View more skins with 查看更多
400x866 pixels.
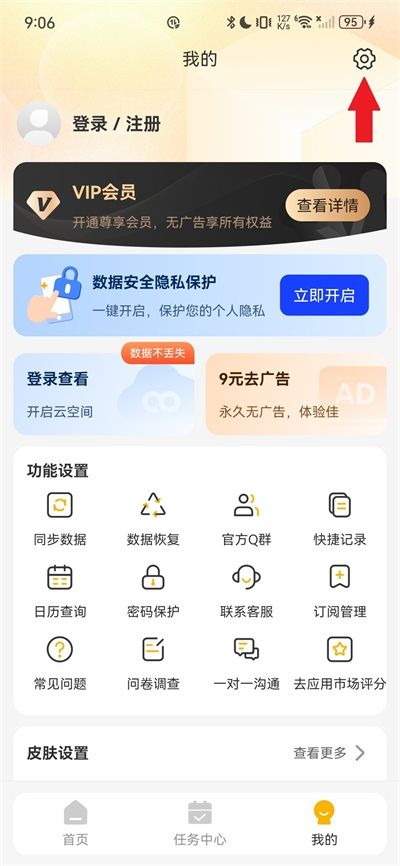[329, 753]
